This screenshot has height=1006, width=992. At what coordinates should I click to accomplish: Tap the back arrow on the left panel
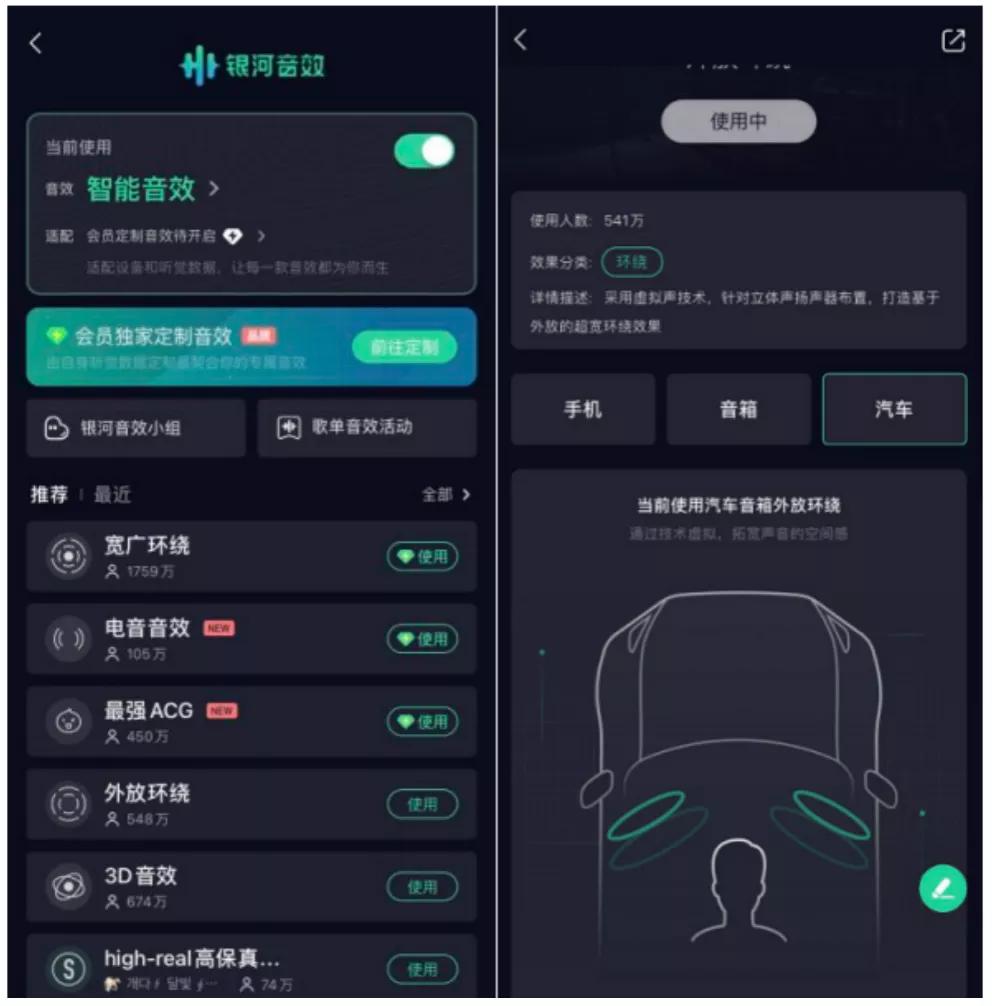[x=34, y=44]
